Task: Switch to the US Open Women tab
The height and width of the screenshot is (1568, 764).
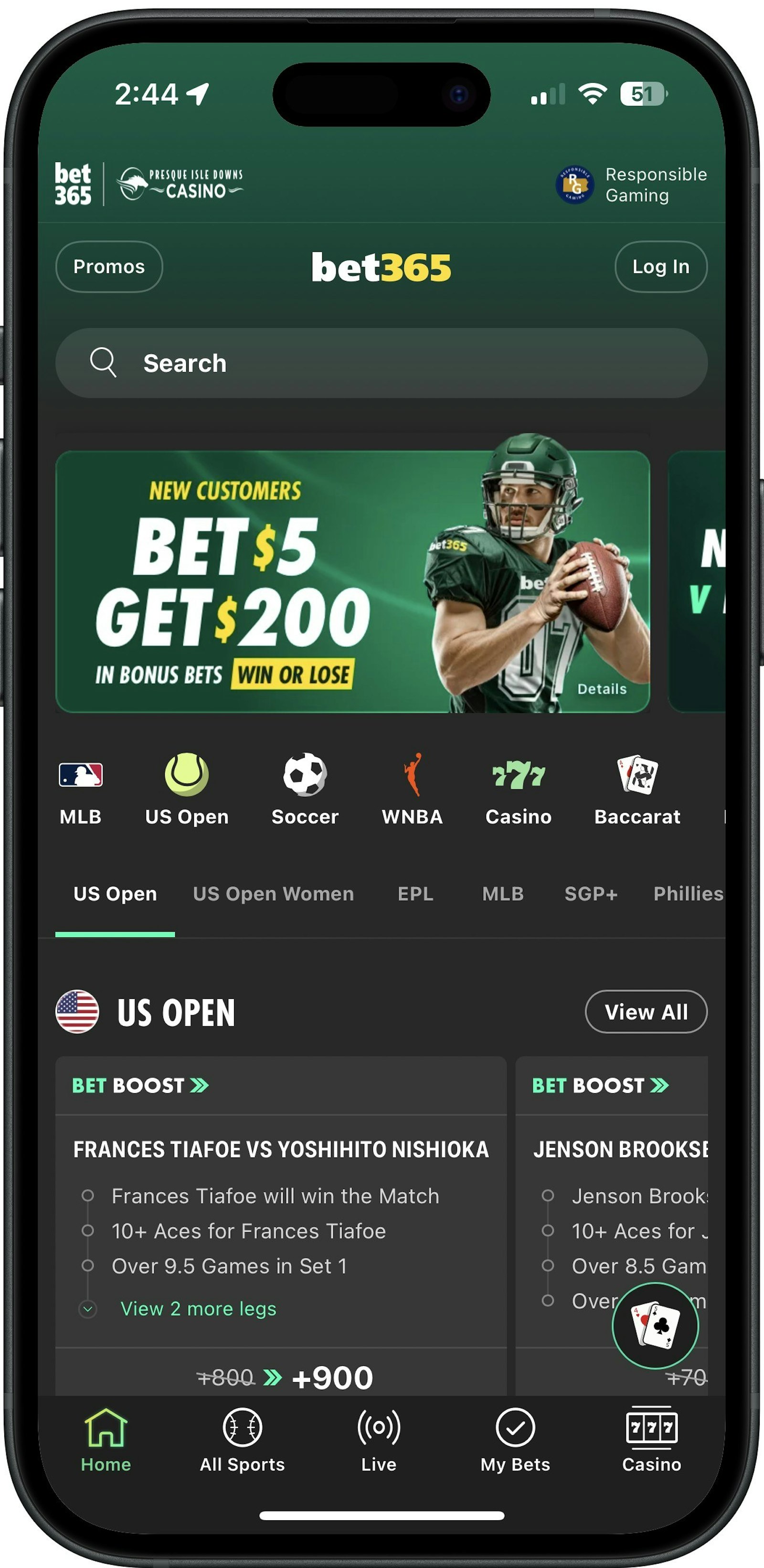Action: click(273, 893)
